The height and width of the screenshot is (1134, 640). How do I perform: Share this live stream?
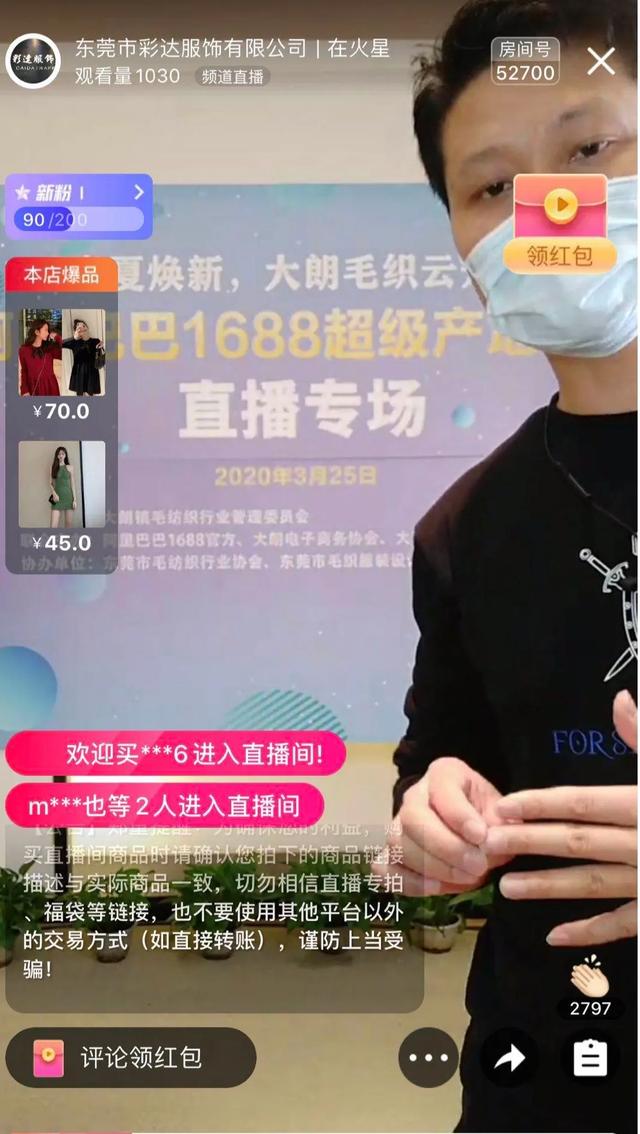pos(509,1058)
